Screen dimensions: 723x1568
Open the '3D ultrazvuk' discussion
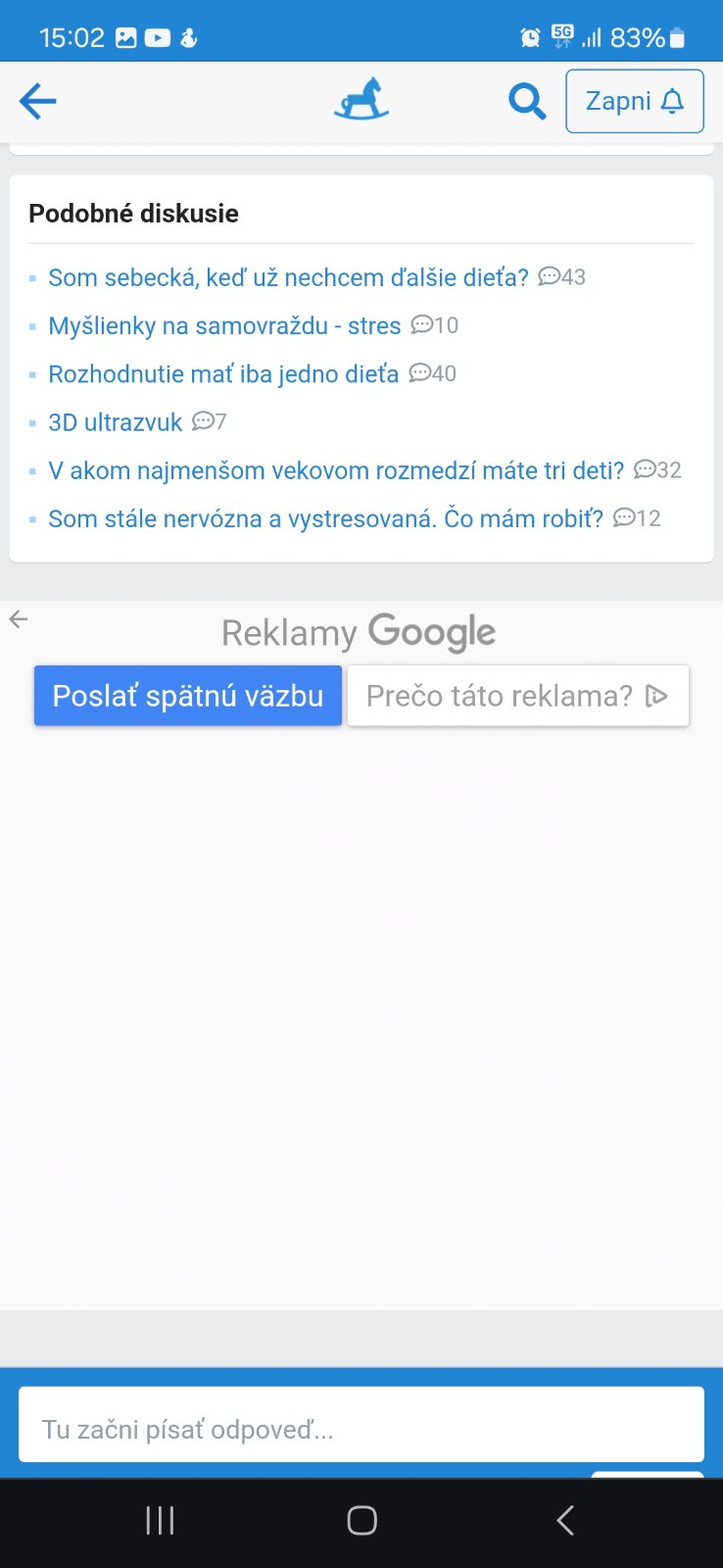[x=116, y=422]
